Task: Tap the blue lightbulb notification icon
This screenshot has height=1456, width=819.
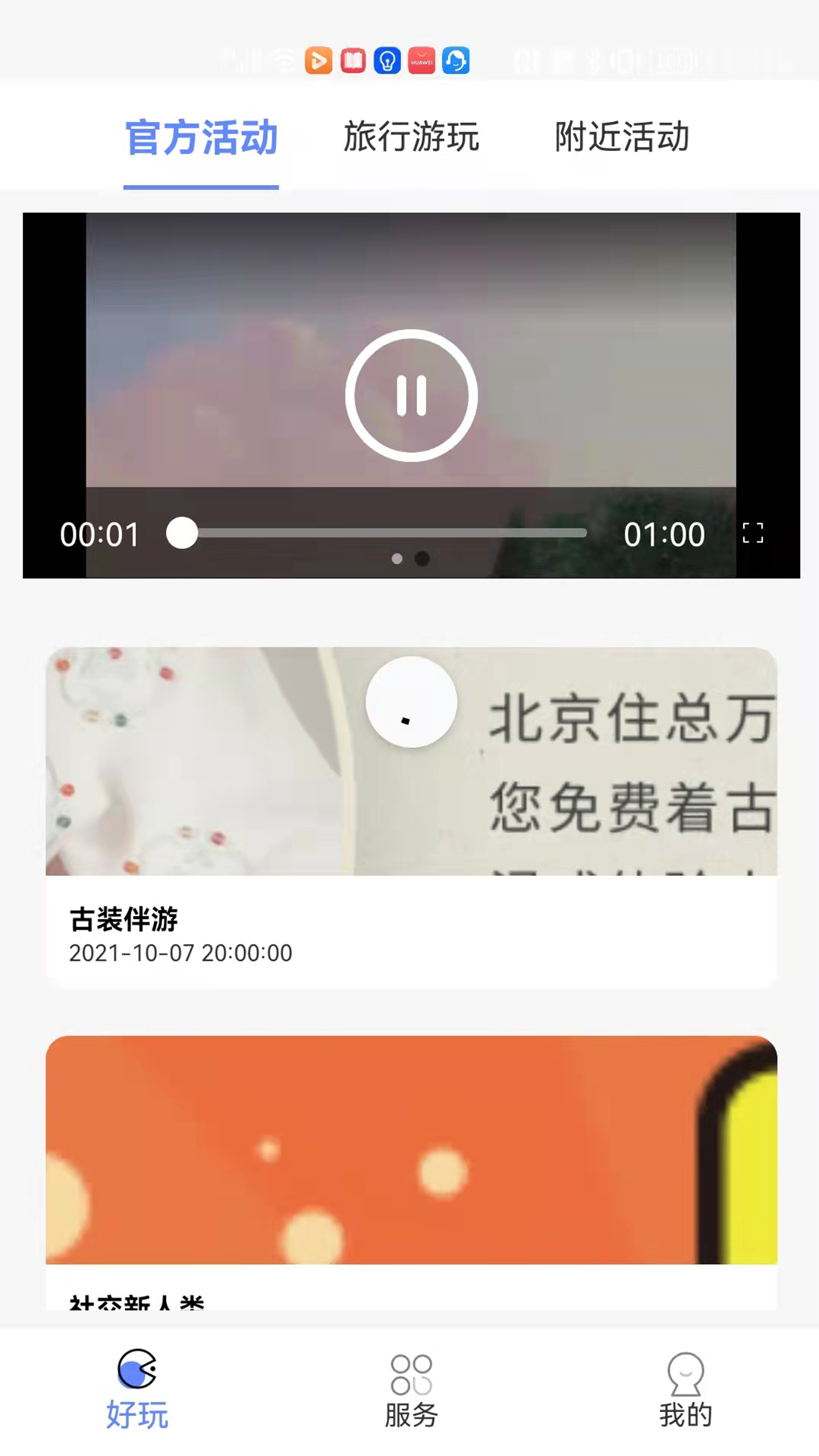Action: (x=387, y=61)
